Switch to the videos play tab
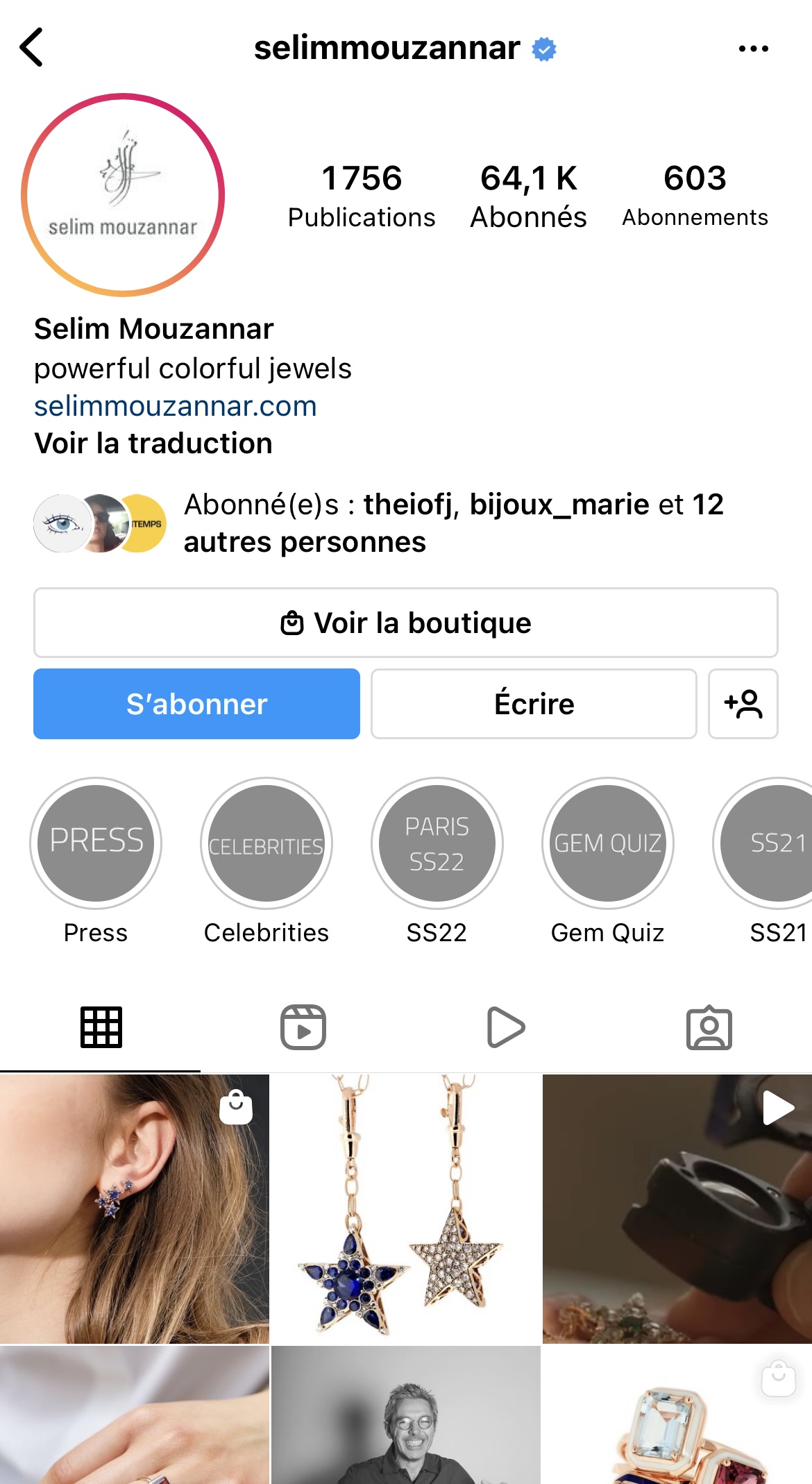 [x=506, y=1027]
